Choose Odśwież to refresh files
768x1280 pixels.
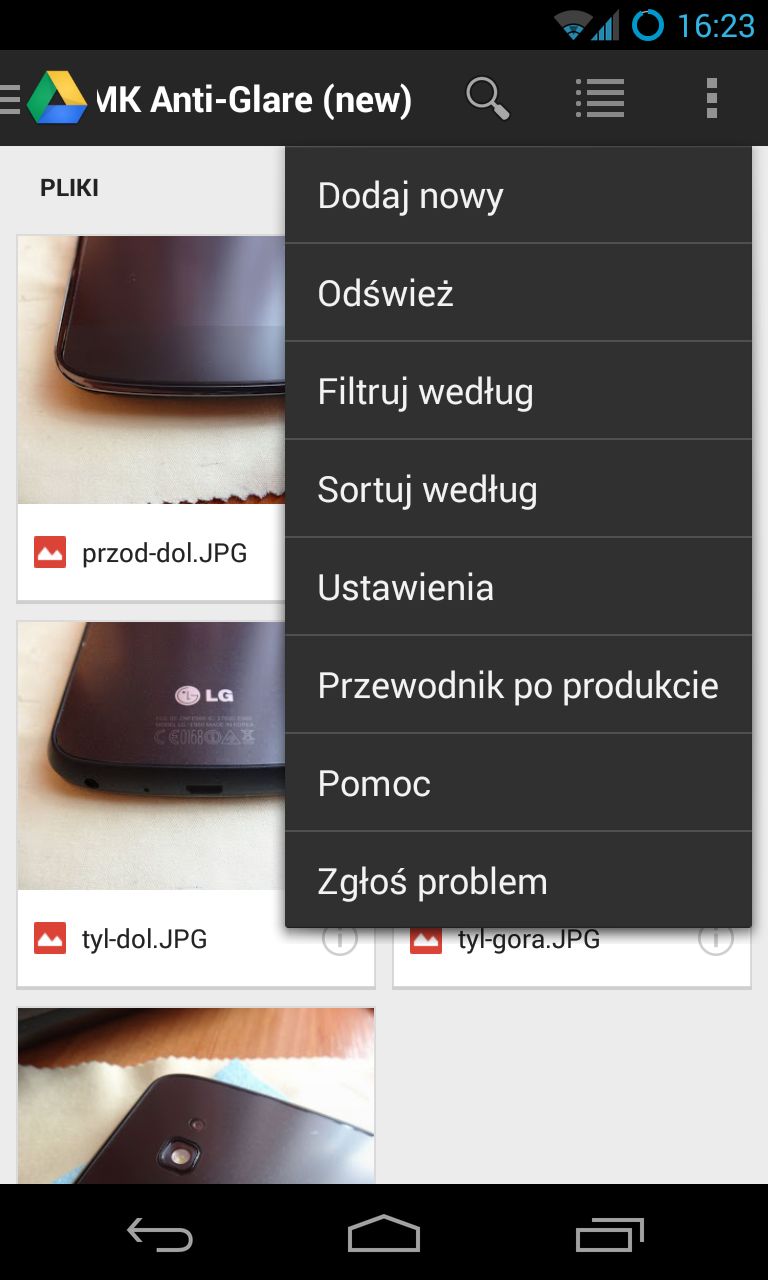pyautogui.click(x=518, y=293)
